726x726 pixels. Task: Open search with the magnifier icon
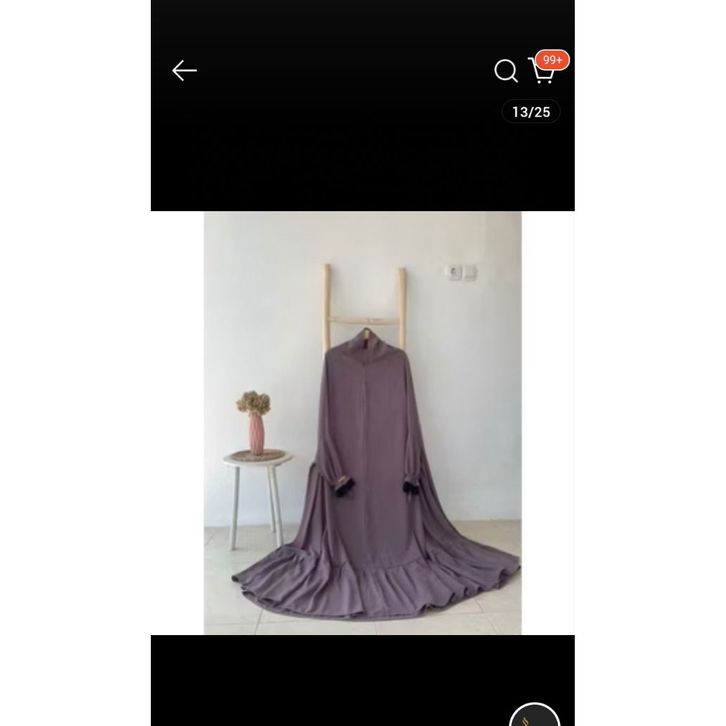tap(506, 71)
